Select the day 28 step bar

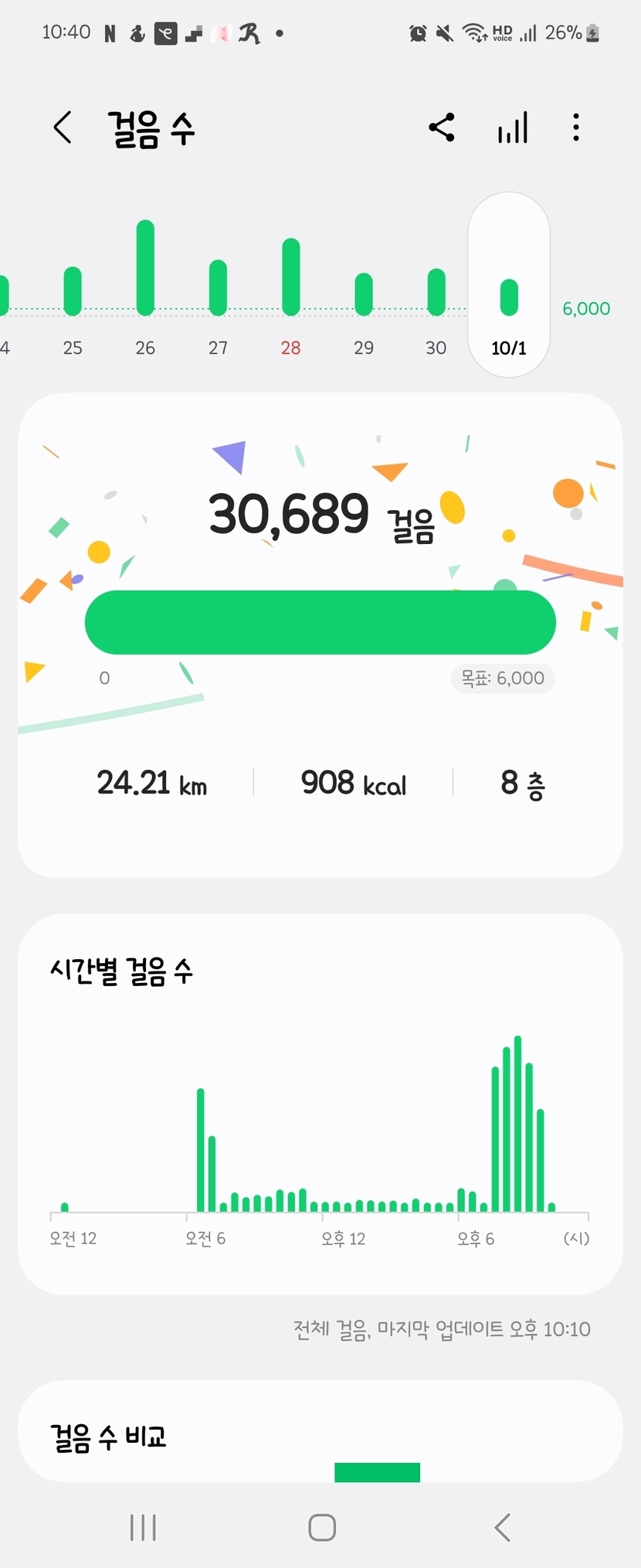(290, 277)
